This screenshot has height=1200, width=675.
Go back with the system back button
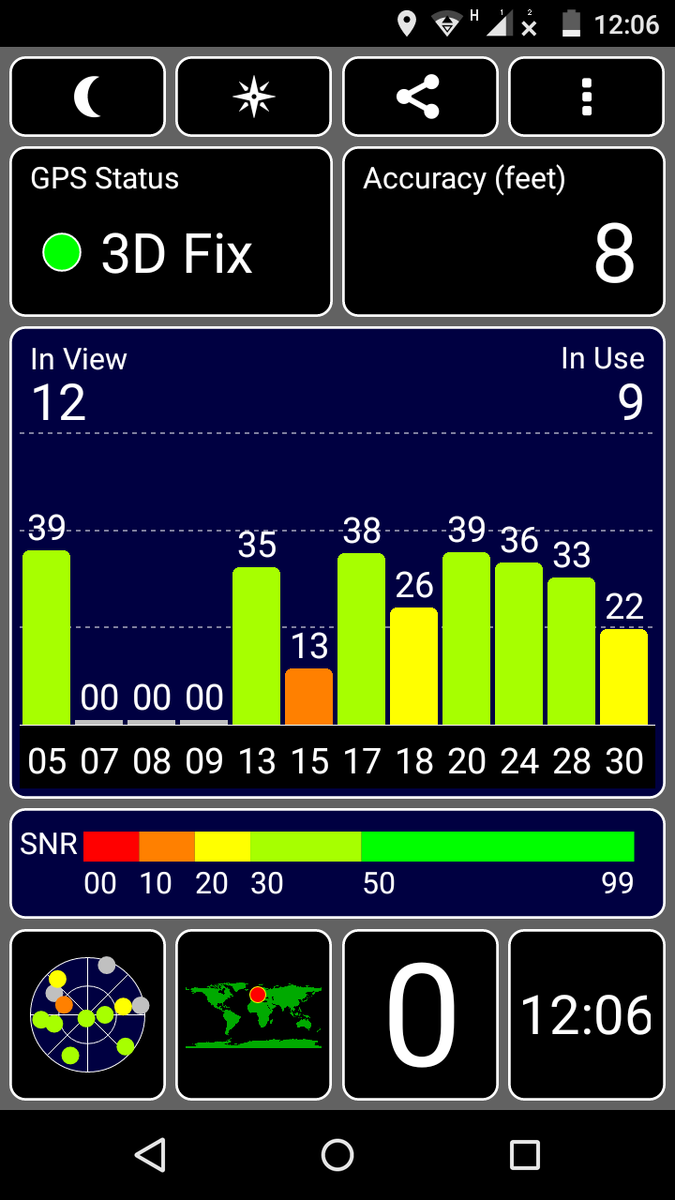click(150, 1155)
